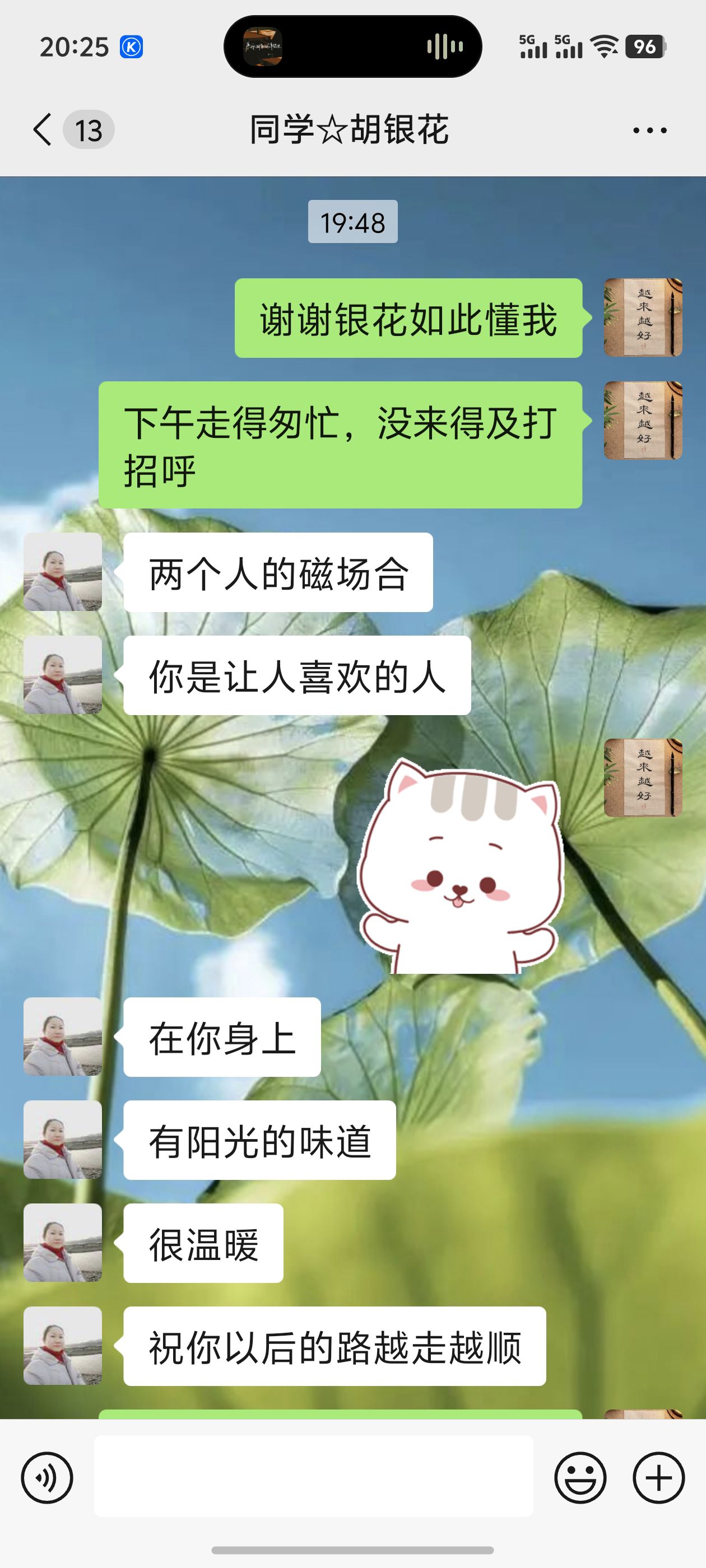
Task: Open contact avatar beside 两个人的磁场合
Action: (x=63, y=572)
